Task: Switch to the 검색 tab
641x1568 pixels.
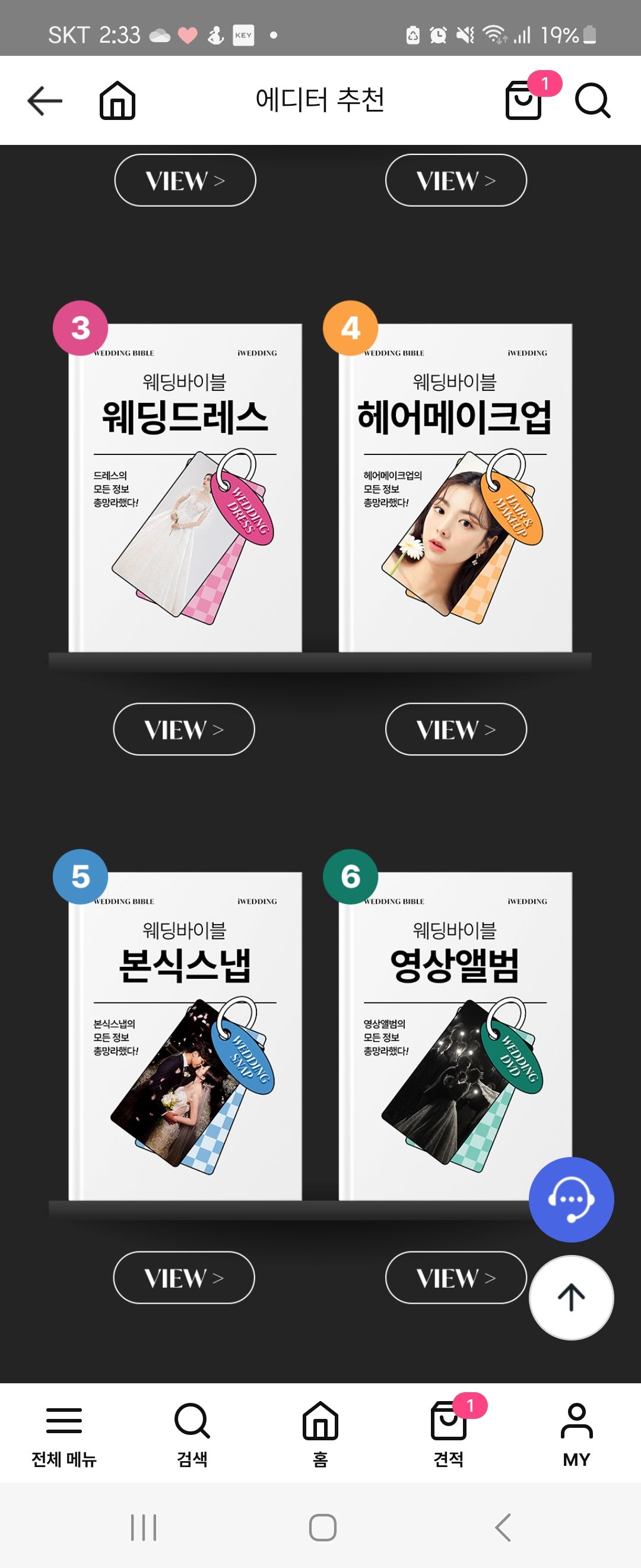Action: (x=192, y=1434)
